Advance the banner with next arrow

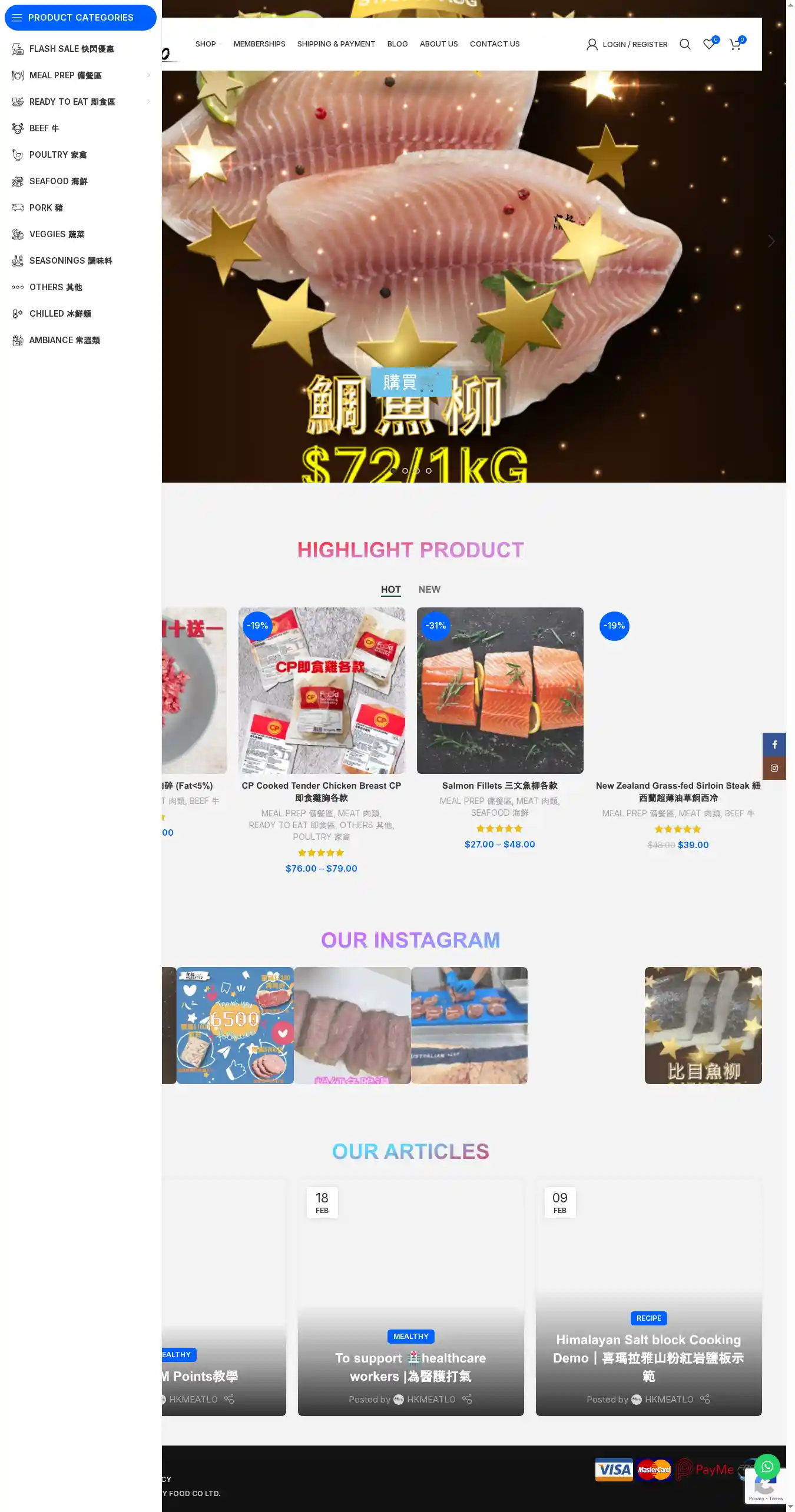tap(771, 241)
